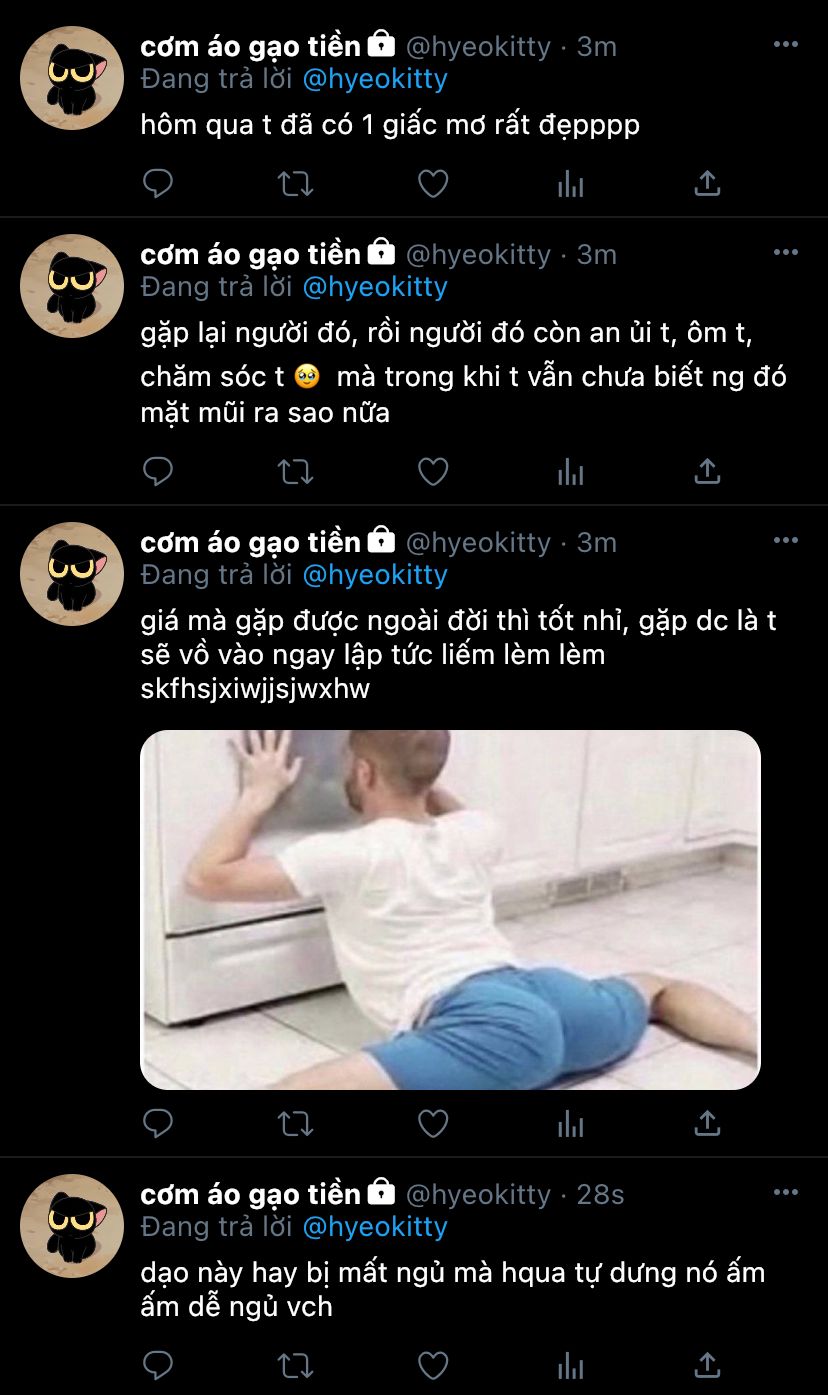View analytics of the "hôm qua" tweet

pos(570,184)
